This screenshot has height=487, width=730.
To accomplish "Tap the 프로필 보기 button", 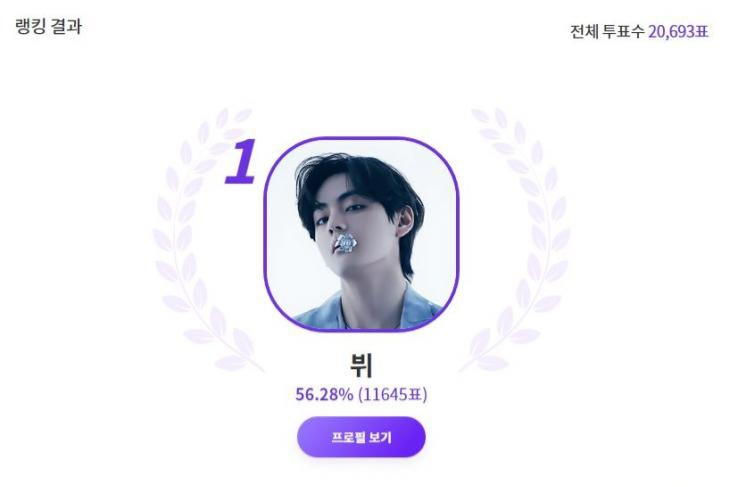I will [361, 437].
